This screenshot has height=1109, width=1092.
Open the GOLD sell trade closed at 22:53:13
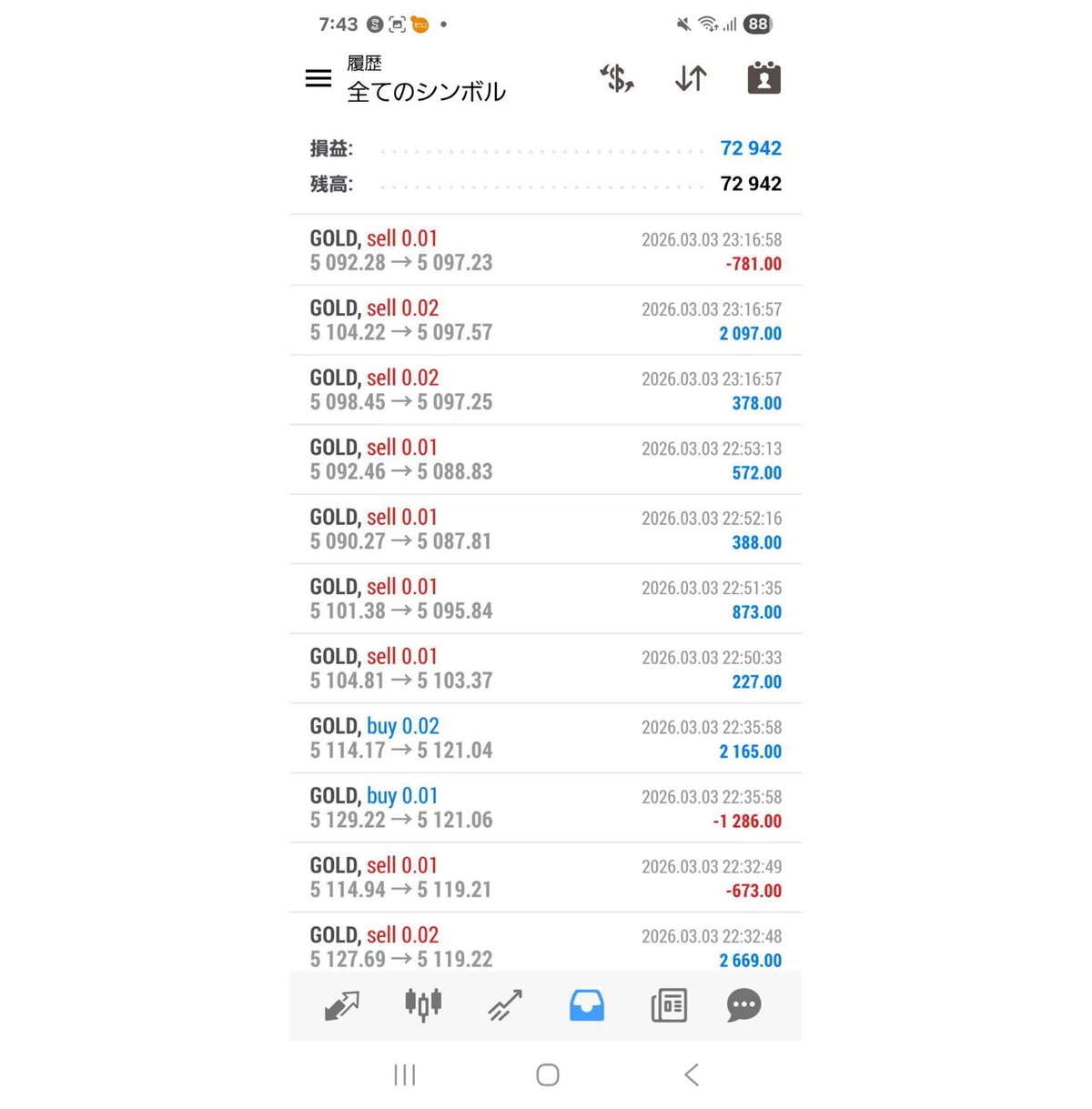(546, 459)
